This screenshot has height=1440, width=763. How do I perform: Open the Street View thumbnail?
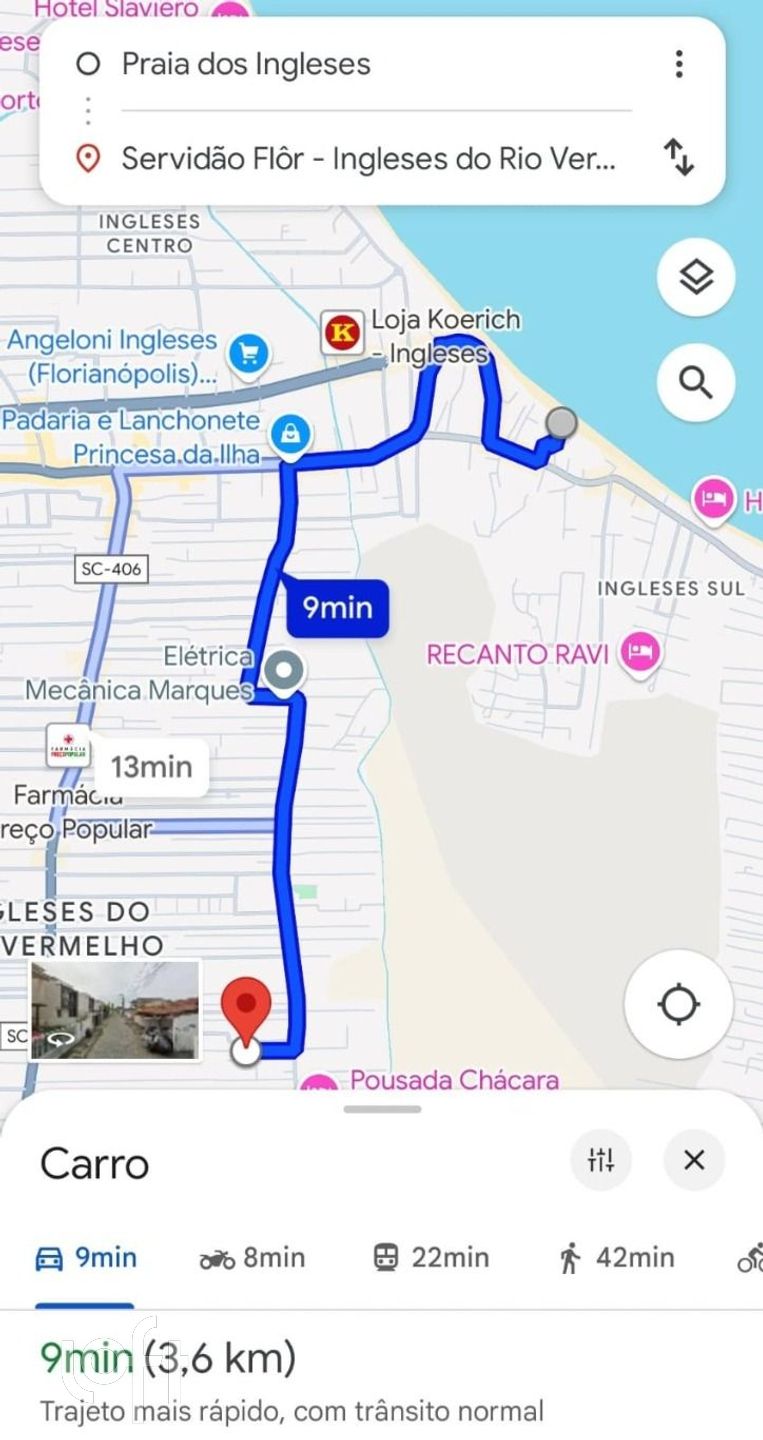(116, 1010)
